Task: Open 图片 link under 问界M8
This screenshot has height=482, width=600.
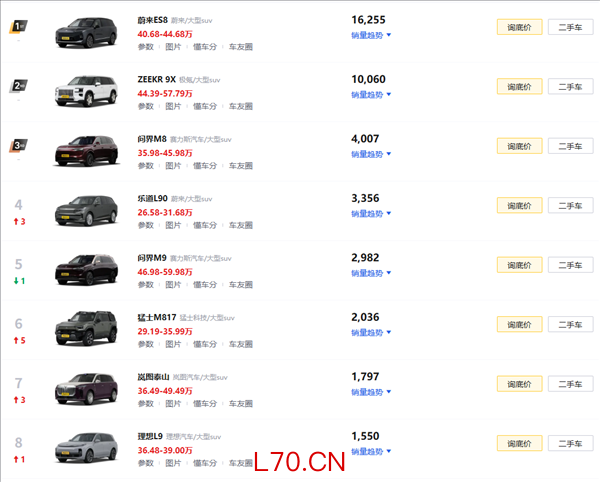Action: pyautogui.click(x=173, y=165)
